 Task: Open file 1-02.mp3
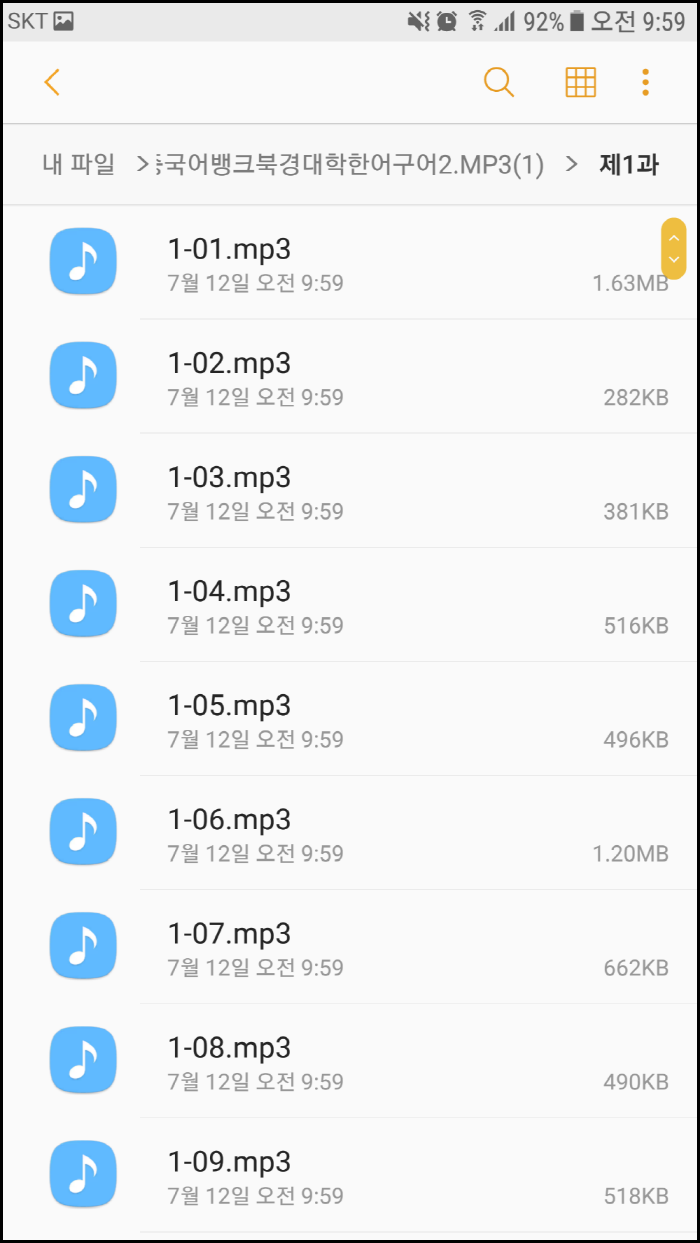pos(350,377)
